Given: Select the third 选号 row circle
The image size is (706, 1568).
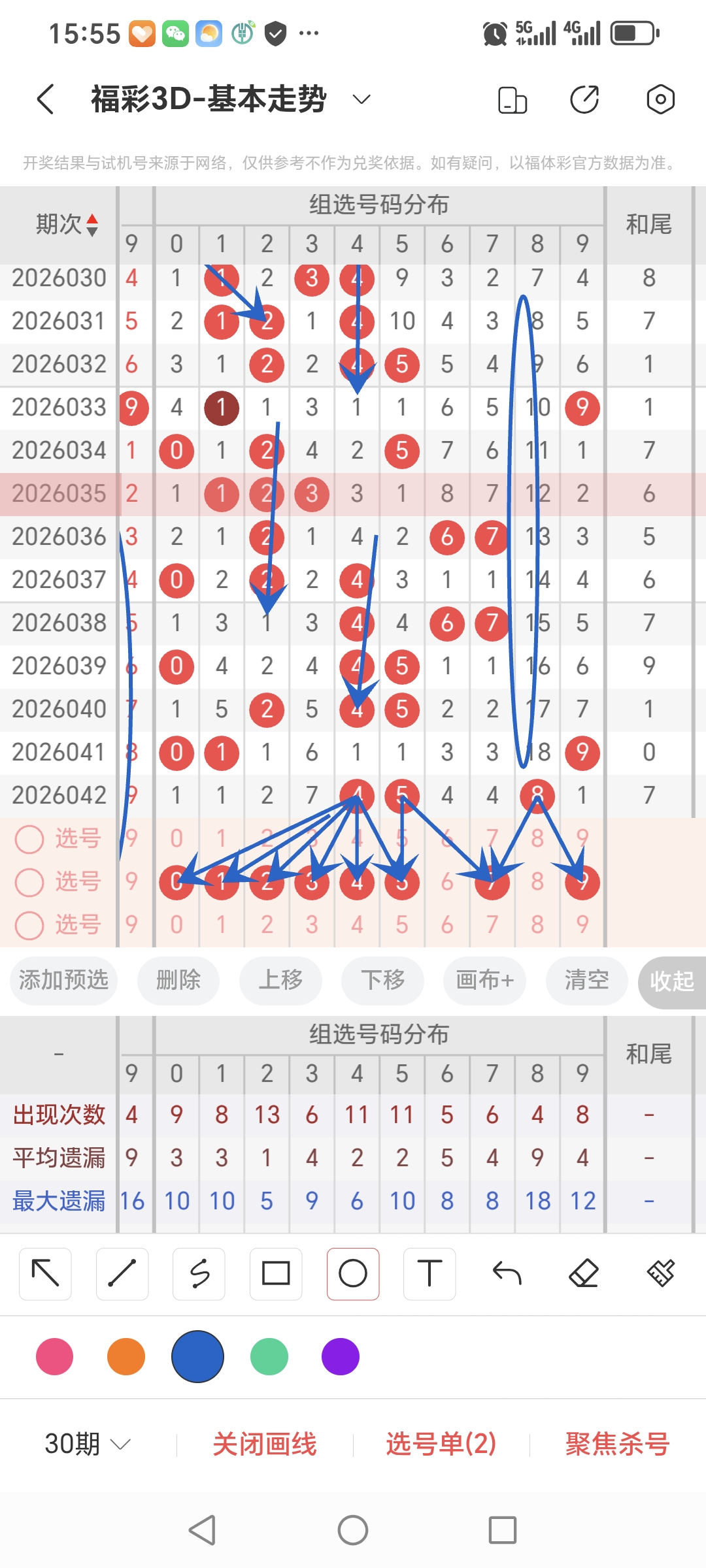Looking at the screenshot, I should 29,924.
